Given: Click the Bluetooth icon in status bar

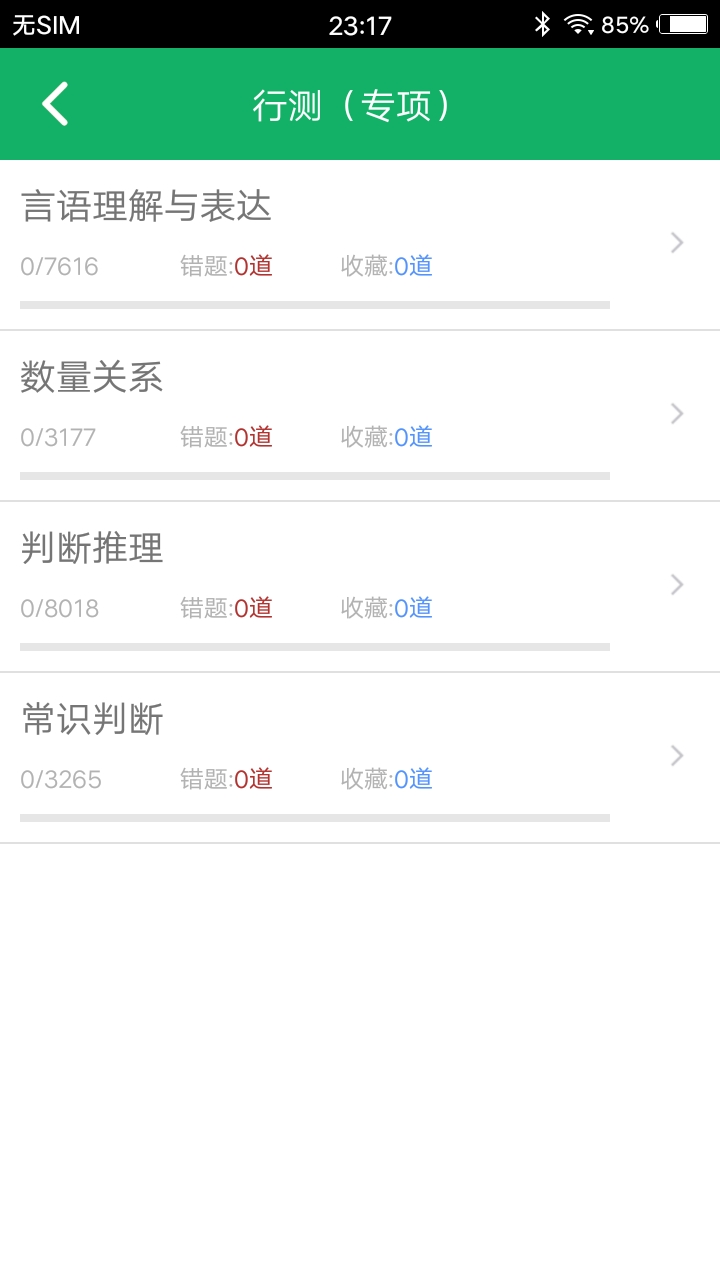Looking at the screenshot, I should (x=544, y=24).
